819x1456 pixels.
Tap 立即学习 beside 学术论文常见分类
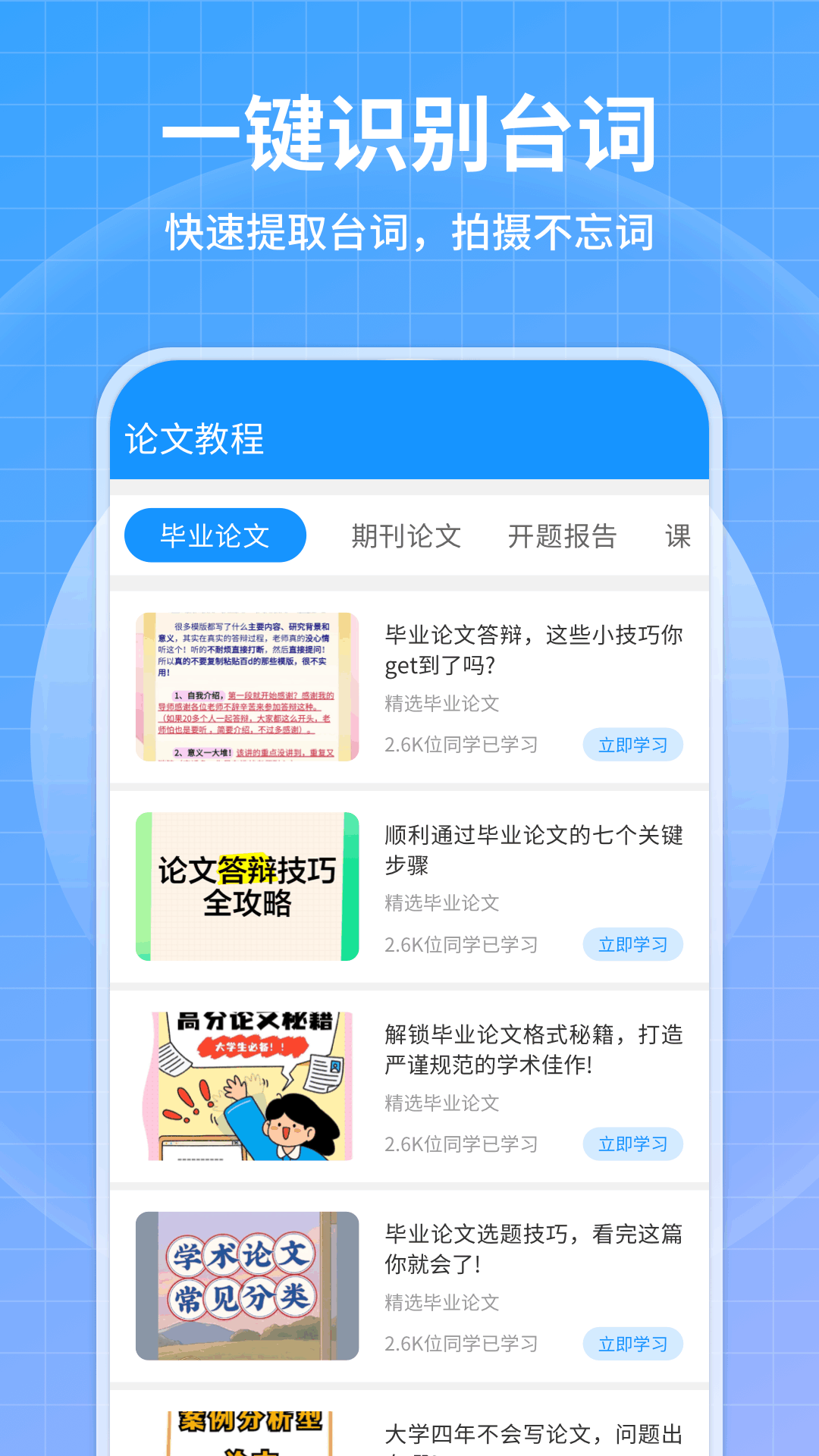pyautogui.click(x=633, y=1343)
